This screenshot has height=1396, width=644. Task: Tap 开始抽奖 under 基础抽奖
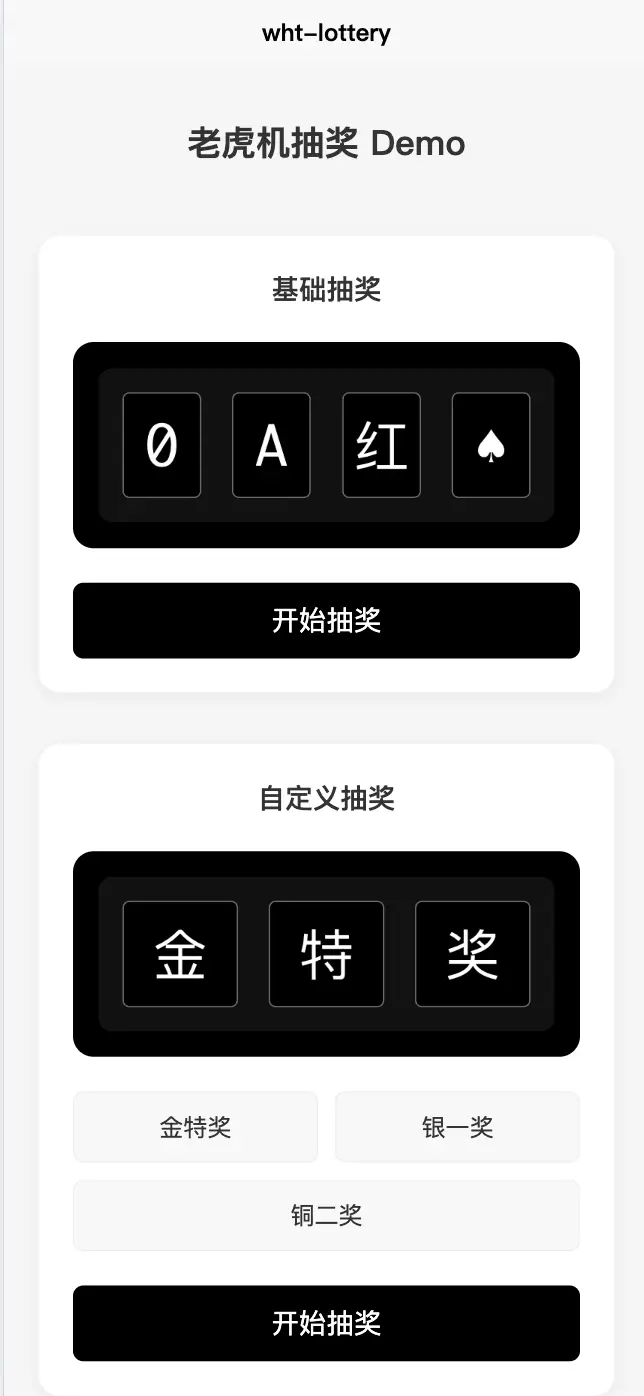326,620
